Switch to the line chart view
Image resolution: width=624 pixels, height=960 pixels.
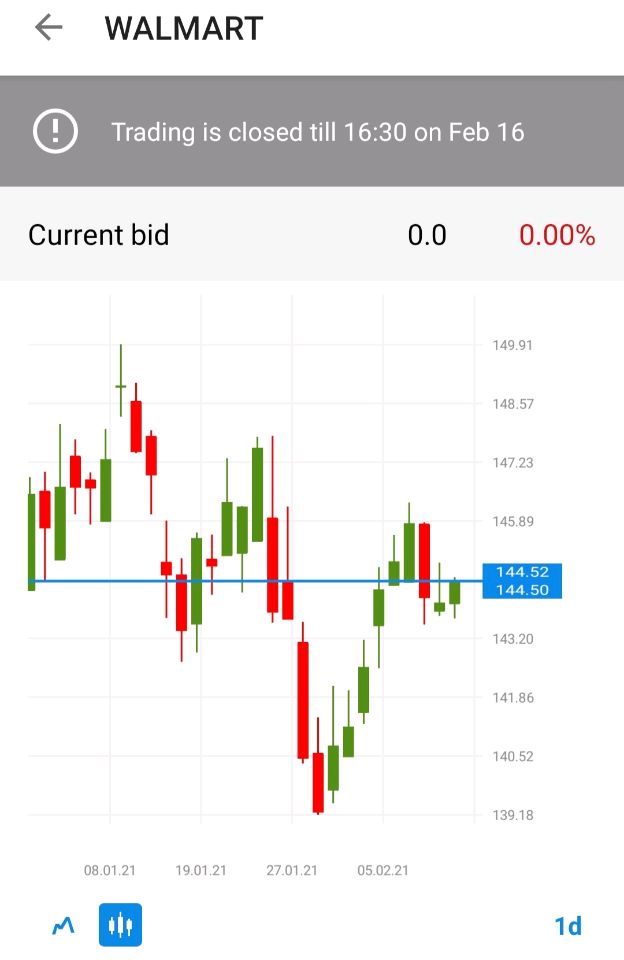64,925
